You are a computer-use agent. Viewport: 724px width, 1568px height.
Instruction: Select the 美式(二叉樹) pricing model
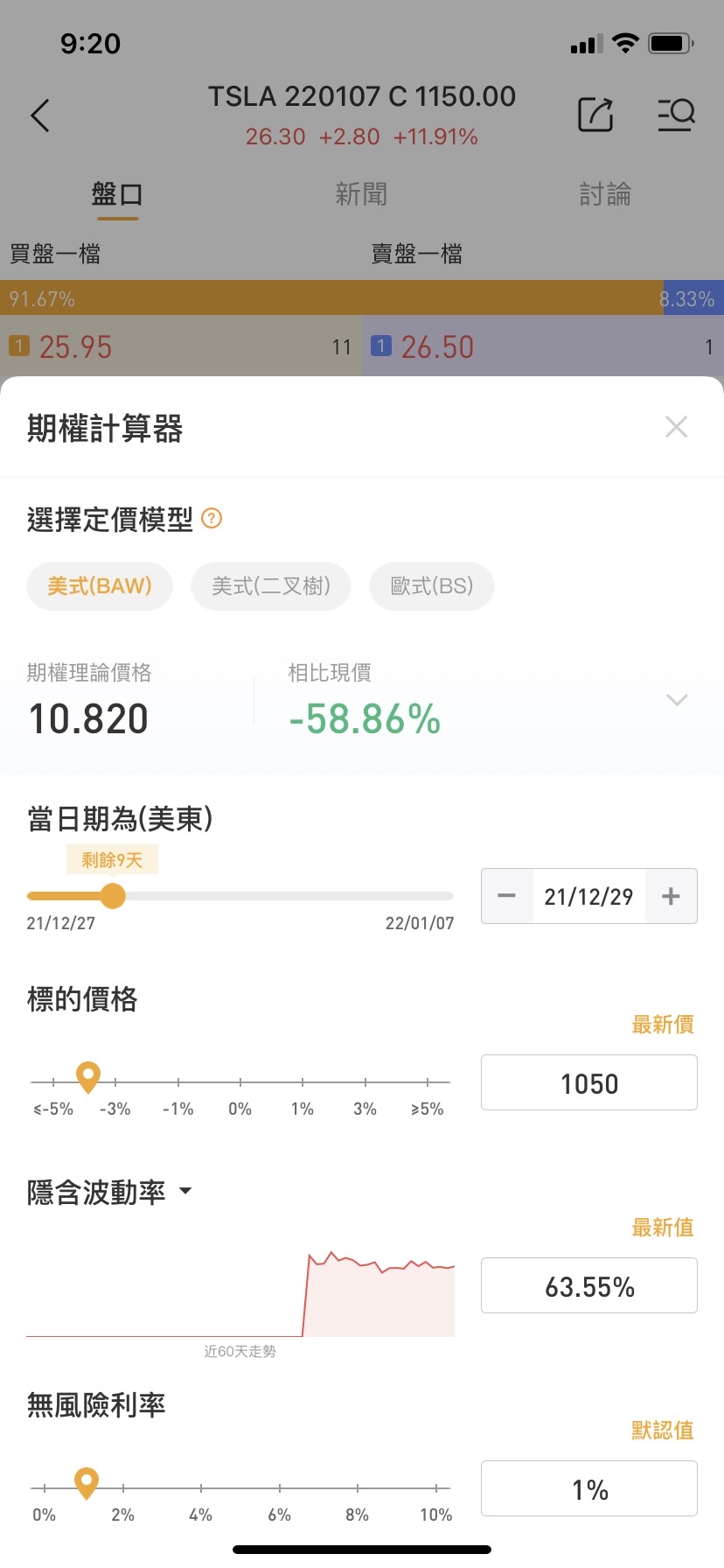(271, 585)
